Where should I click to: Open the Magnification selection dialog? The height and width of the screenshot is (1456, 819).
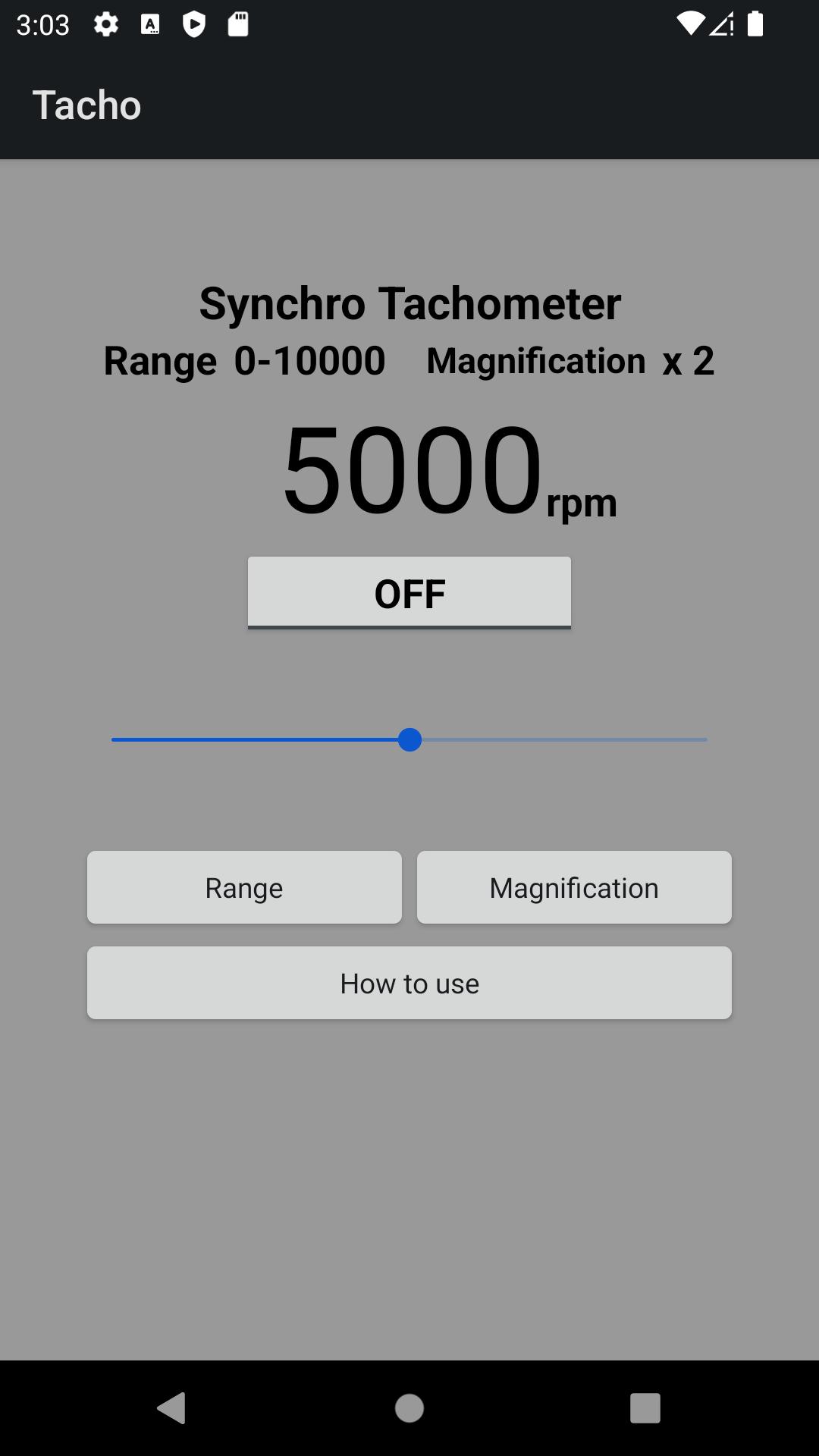(574, 887)
